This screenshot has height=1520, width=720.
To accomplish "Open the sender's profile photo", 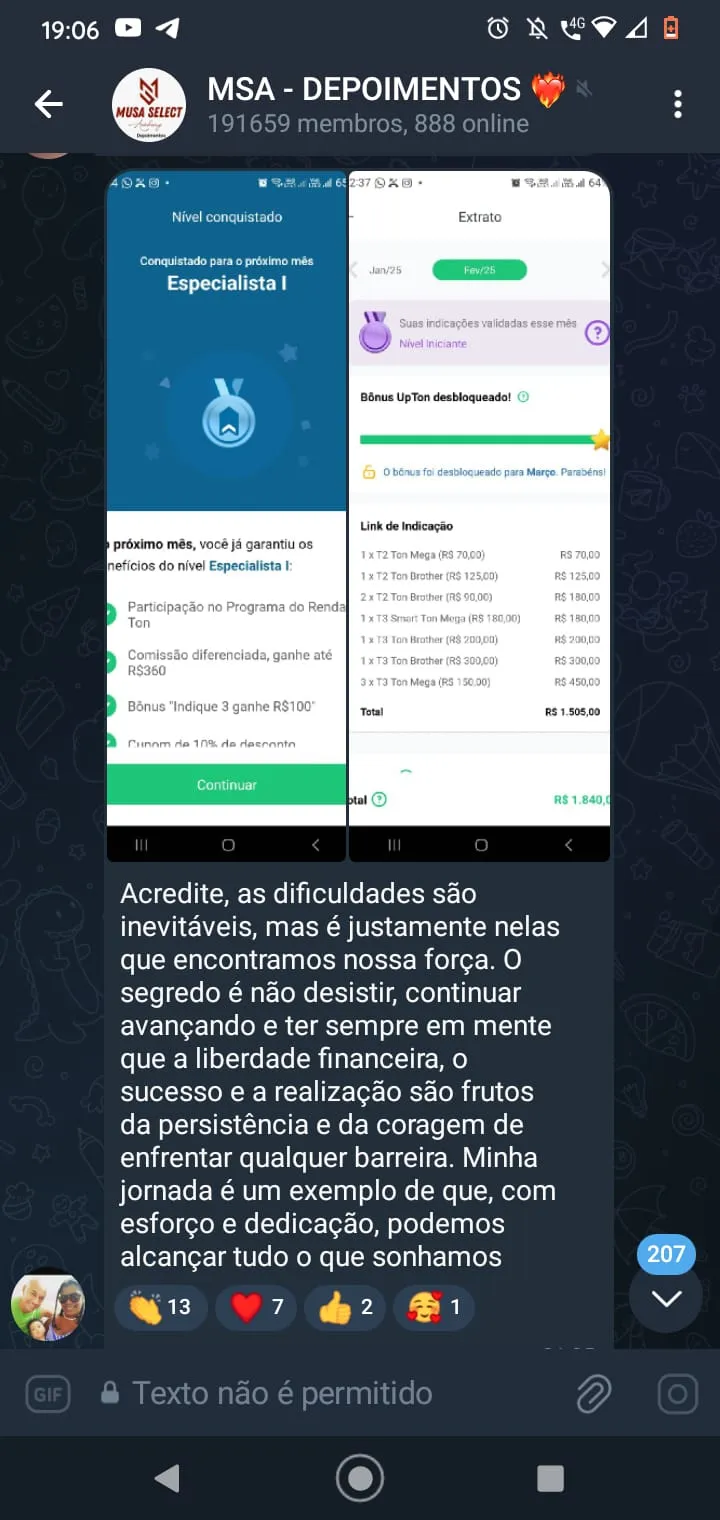I will [48, 1304].
